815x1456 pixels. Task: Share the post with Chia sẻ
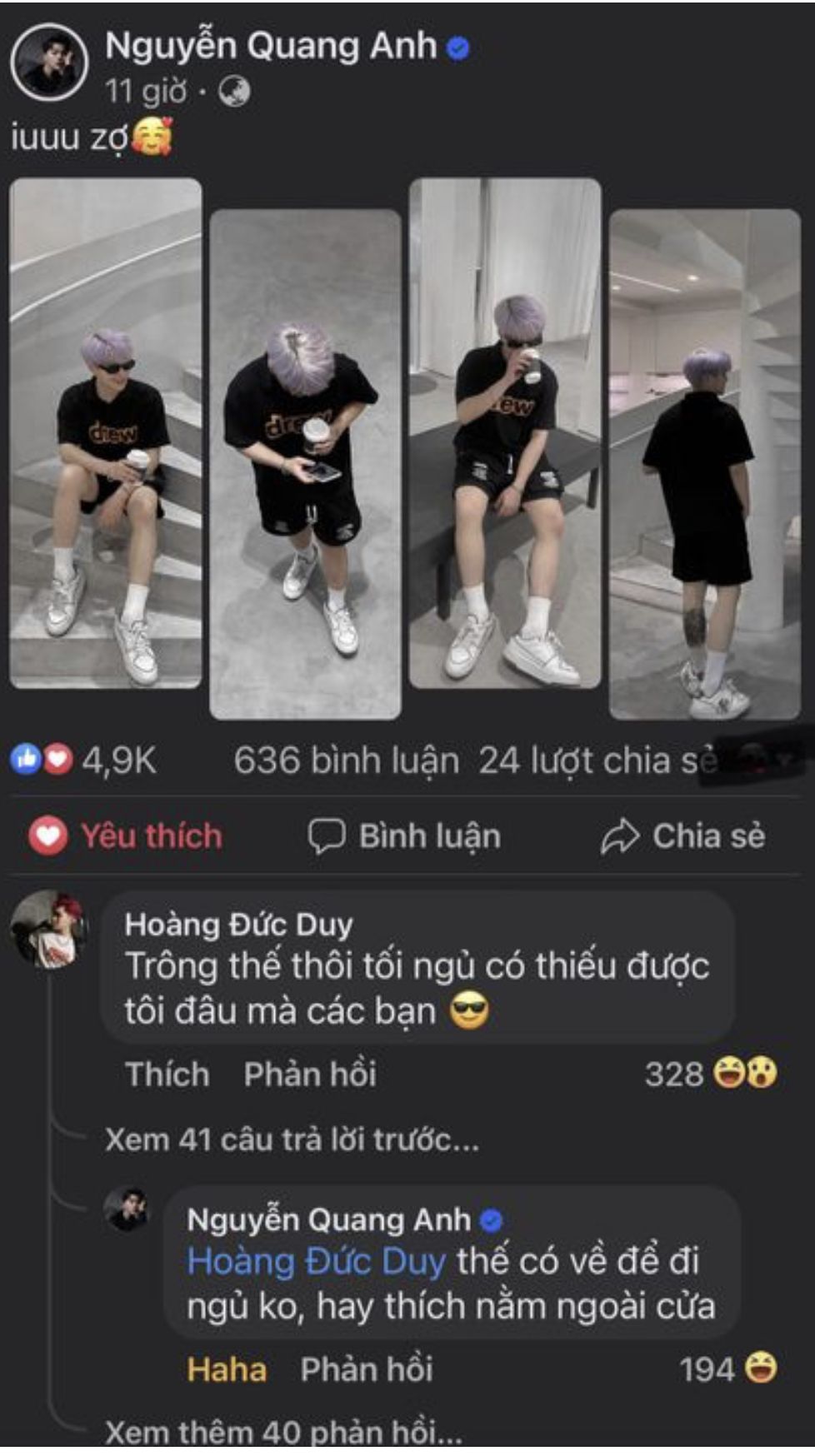[683, 836]
